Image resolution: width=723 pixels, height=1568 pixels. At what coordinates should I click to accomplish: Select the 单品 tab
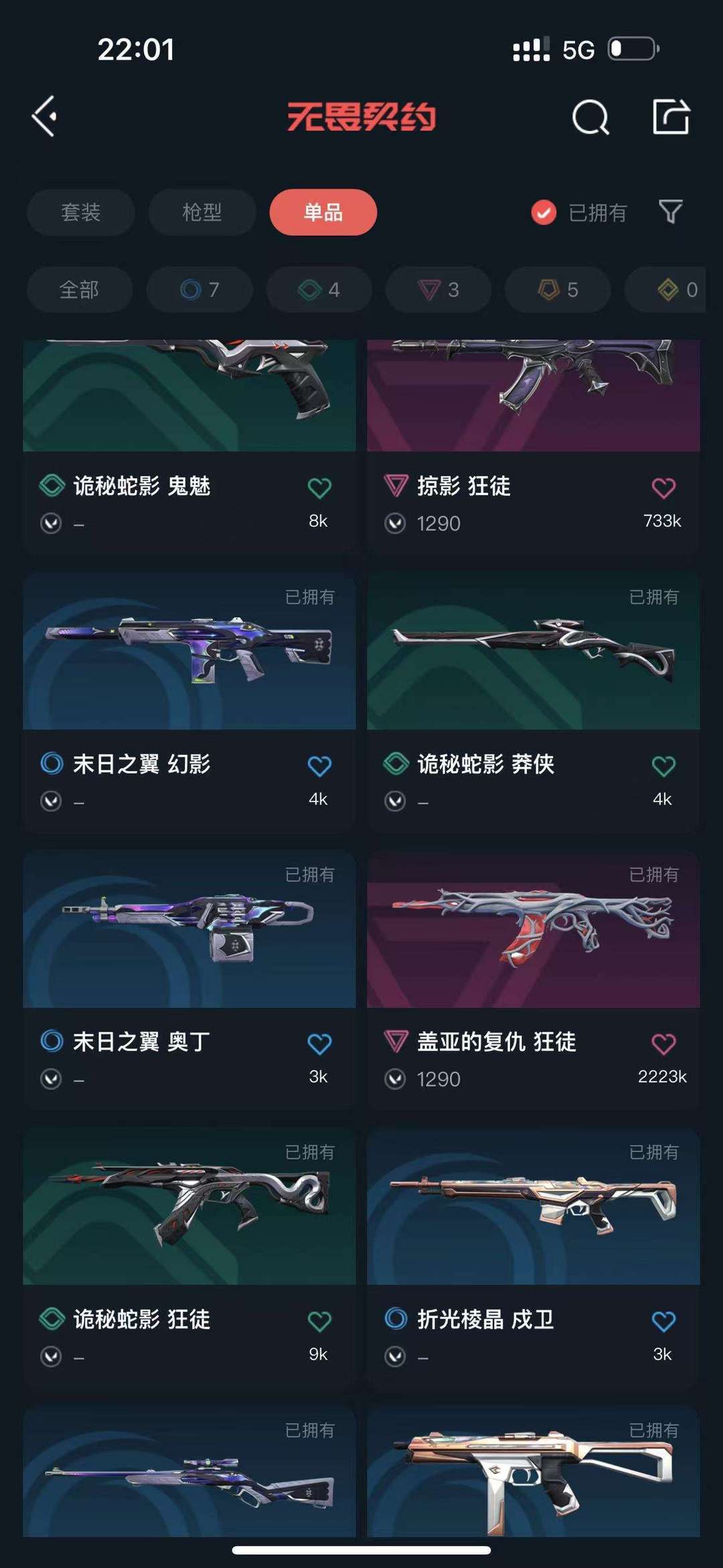click(x=323, y=212)
